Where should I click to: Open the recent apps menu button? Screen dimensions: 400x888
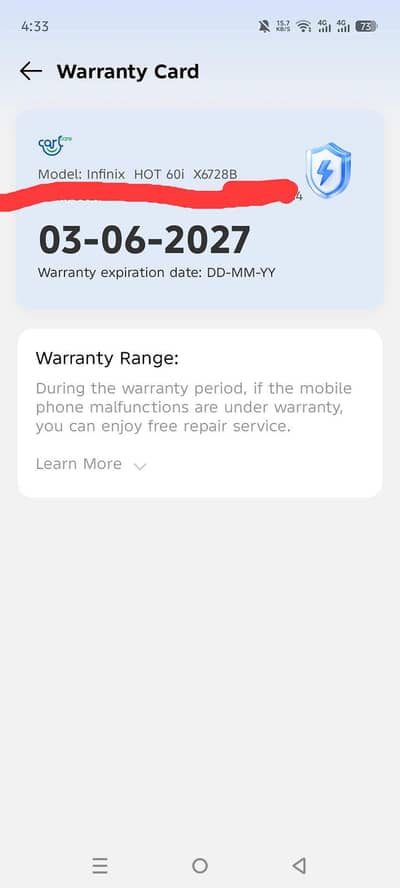(100, 865)
